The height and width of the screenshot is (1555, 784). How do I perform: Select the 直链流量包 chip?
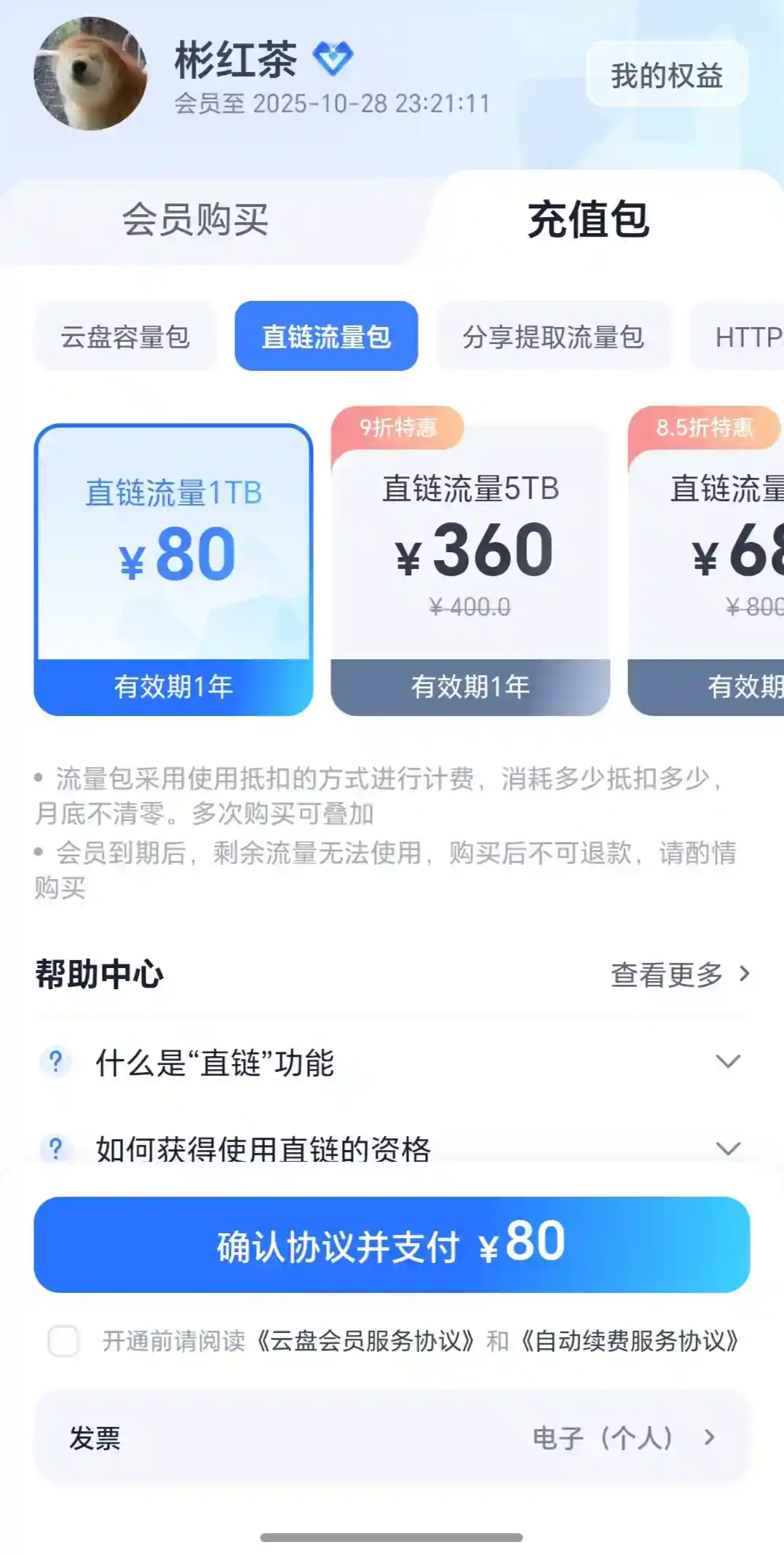tap(326, 336)
